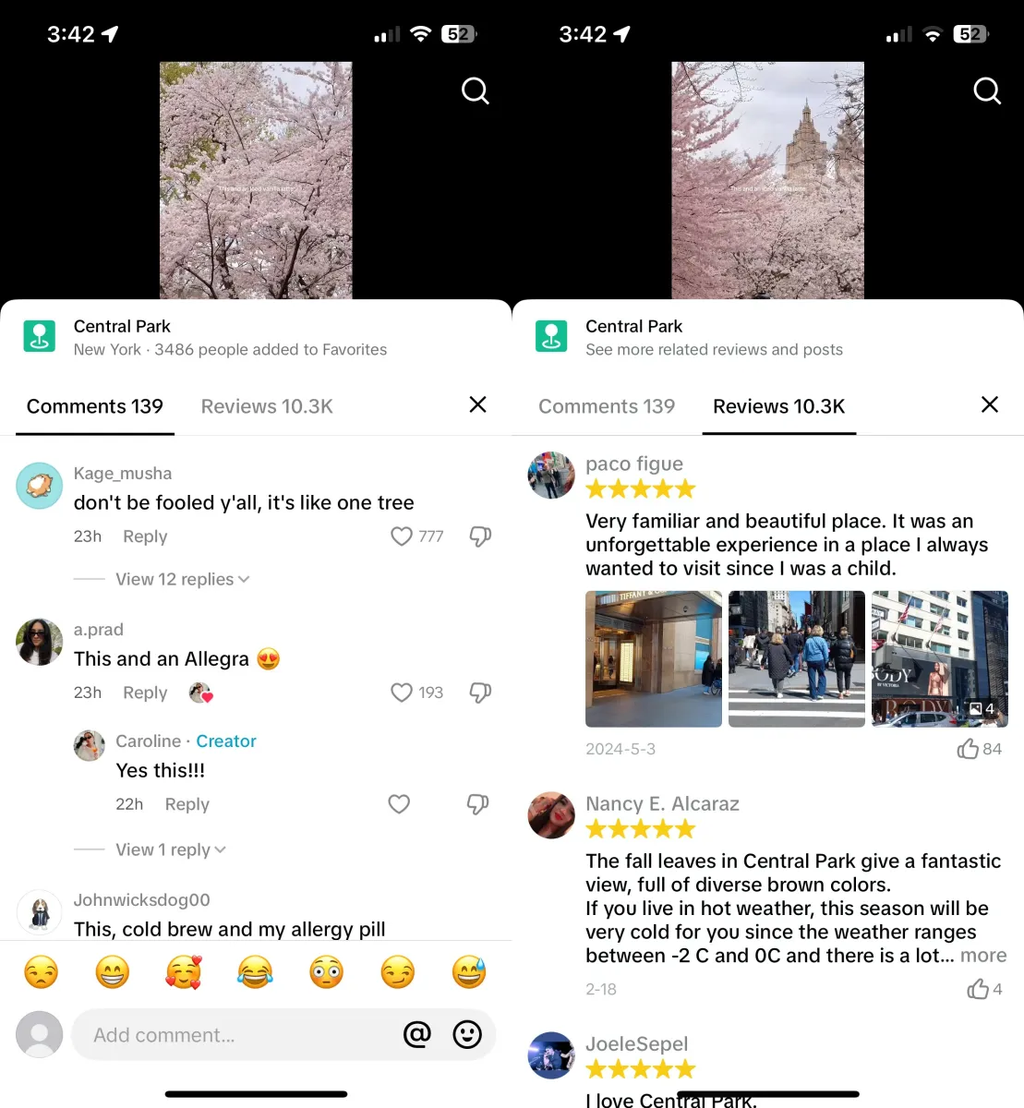Open Kage_musha's profile avatar
Viewport: 1024px width, 1108px height.
40,486
